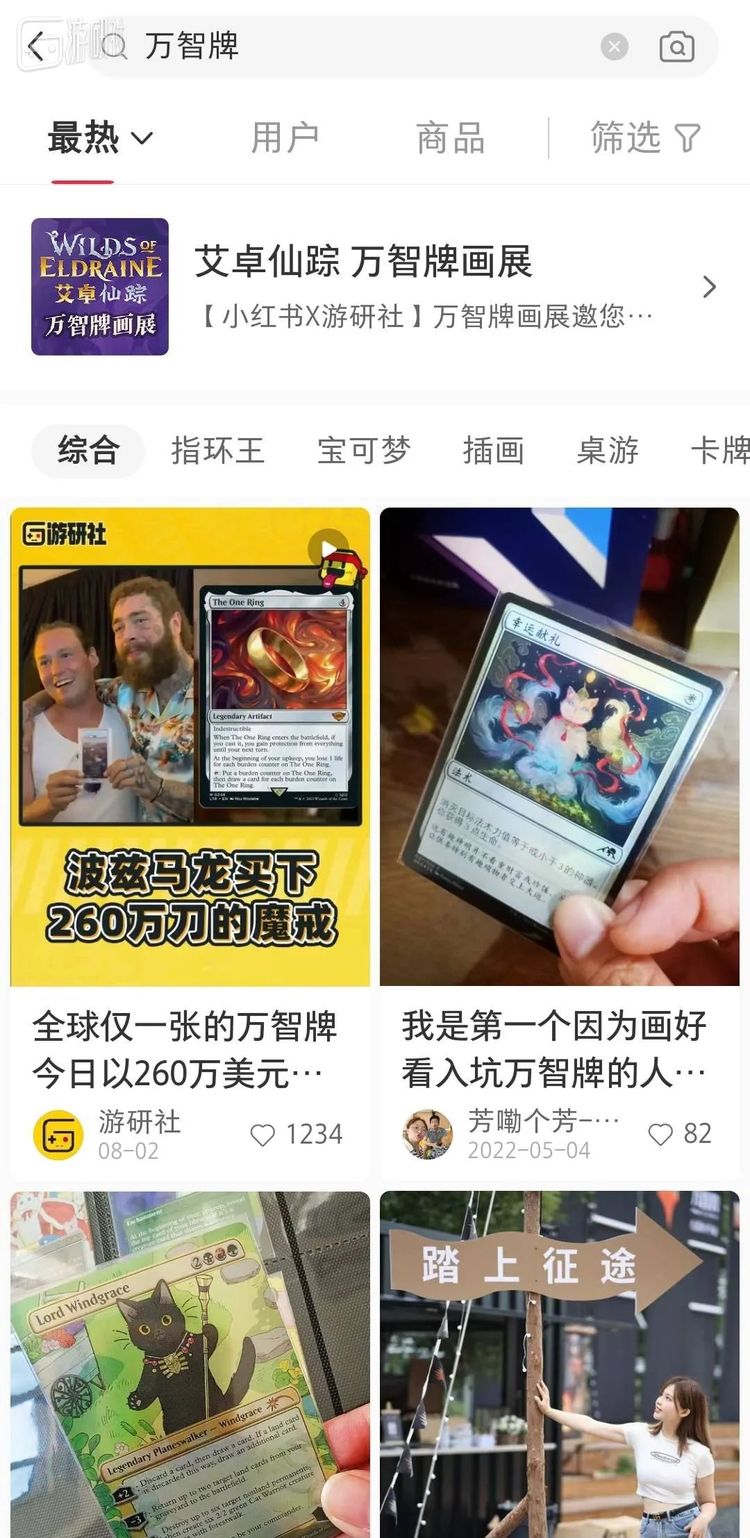Open the 我是第一个因为画好看入坑 post
The image size is (750, 1538).
(x=559, y=745)
